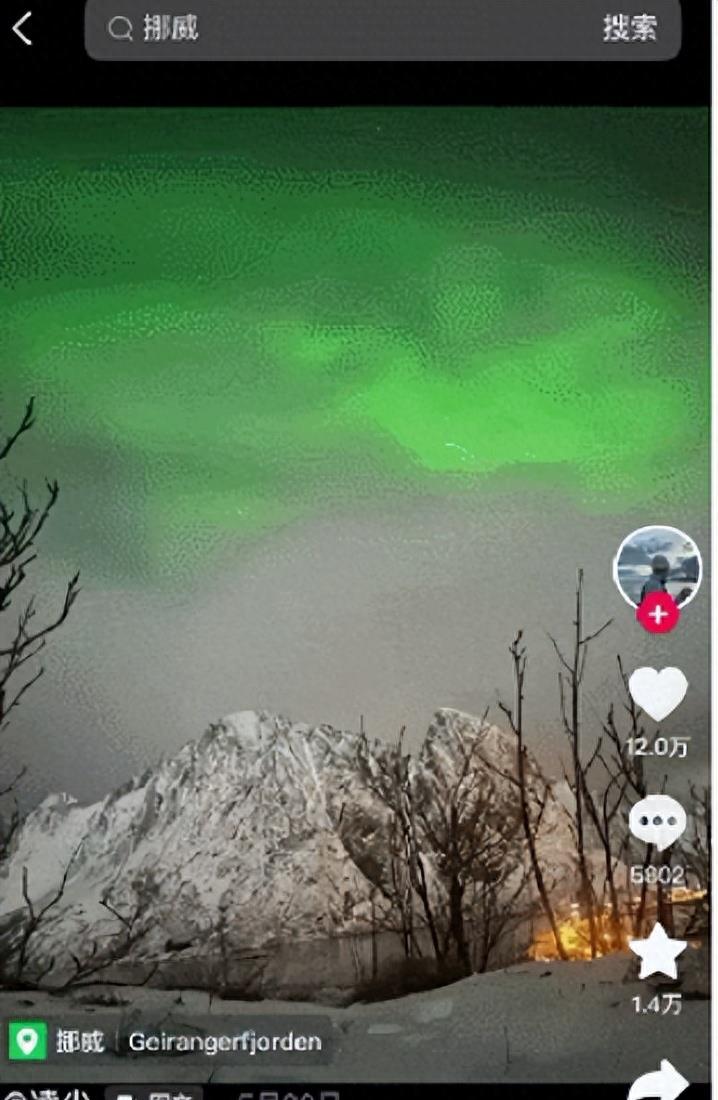Open the comments bubble
The image size is (718, 1100).
pyautogui.click(x=657, y=822)
